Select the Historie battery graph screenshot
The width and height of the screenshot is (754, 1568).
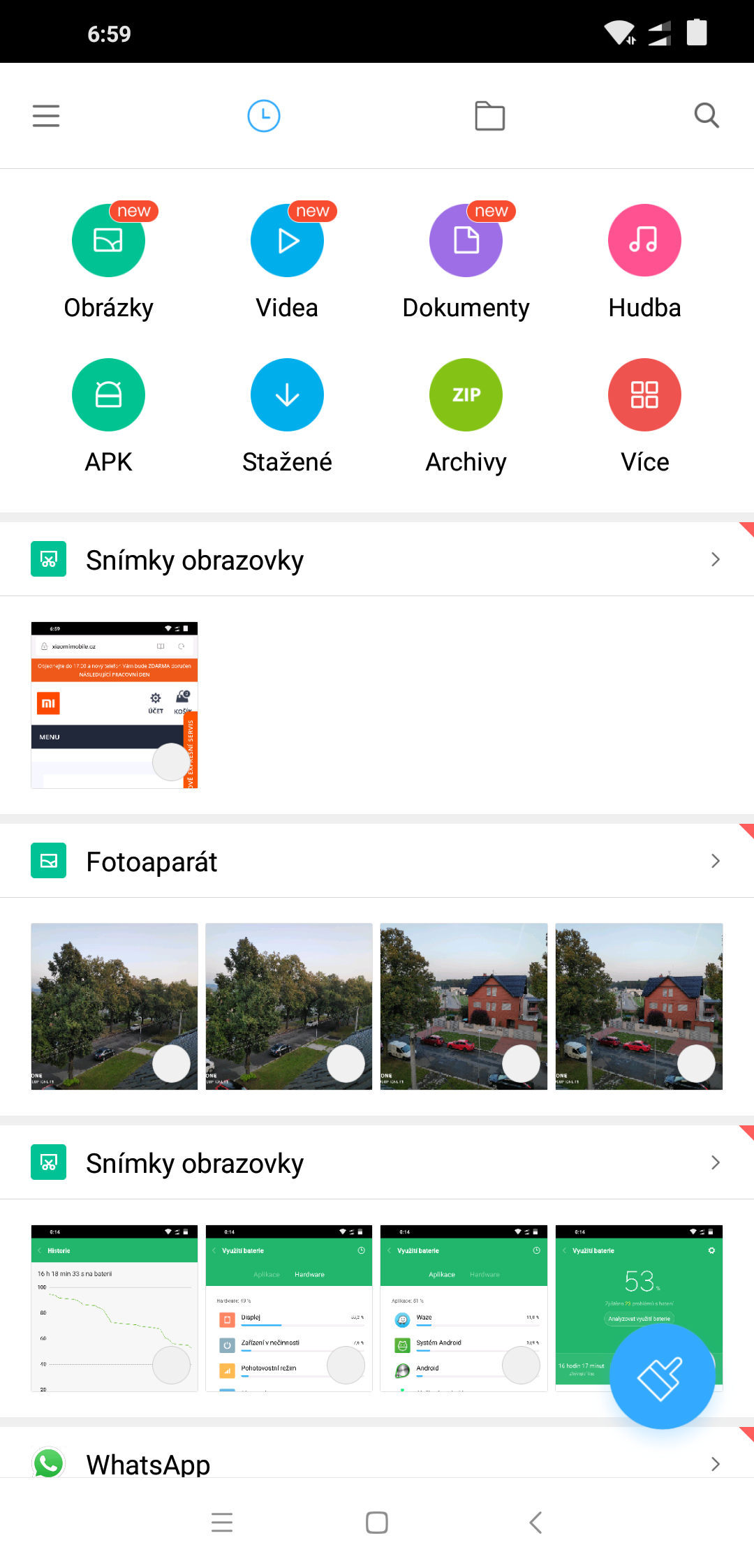tap(114, 1308)
